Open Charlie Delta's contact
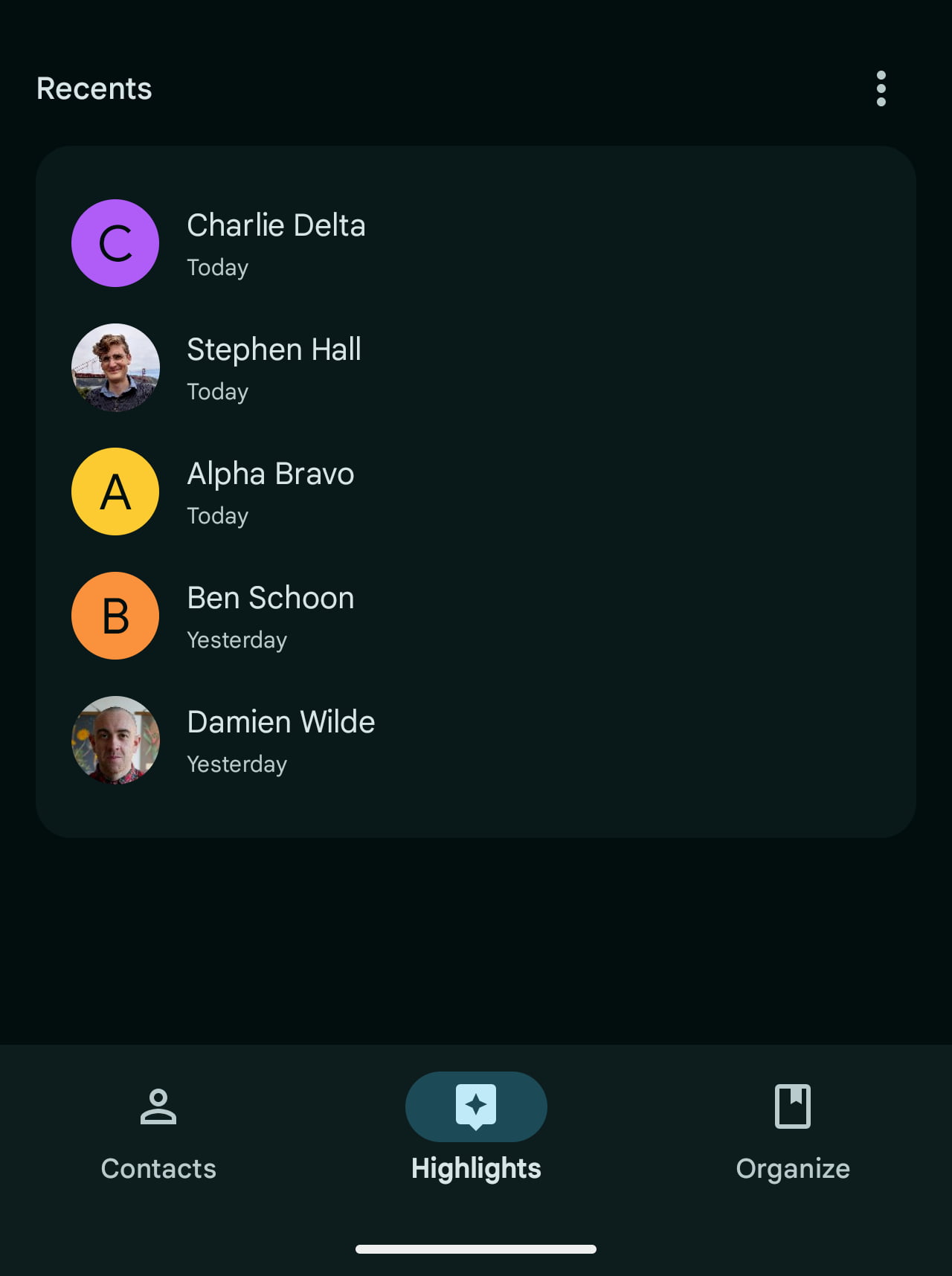The image size is (952, 1276). tap(276, 243)
